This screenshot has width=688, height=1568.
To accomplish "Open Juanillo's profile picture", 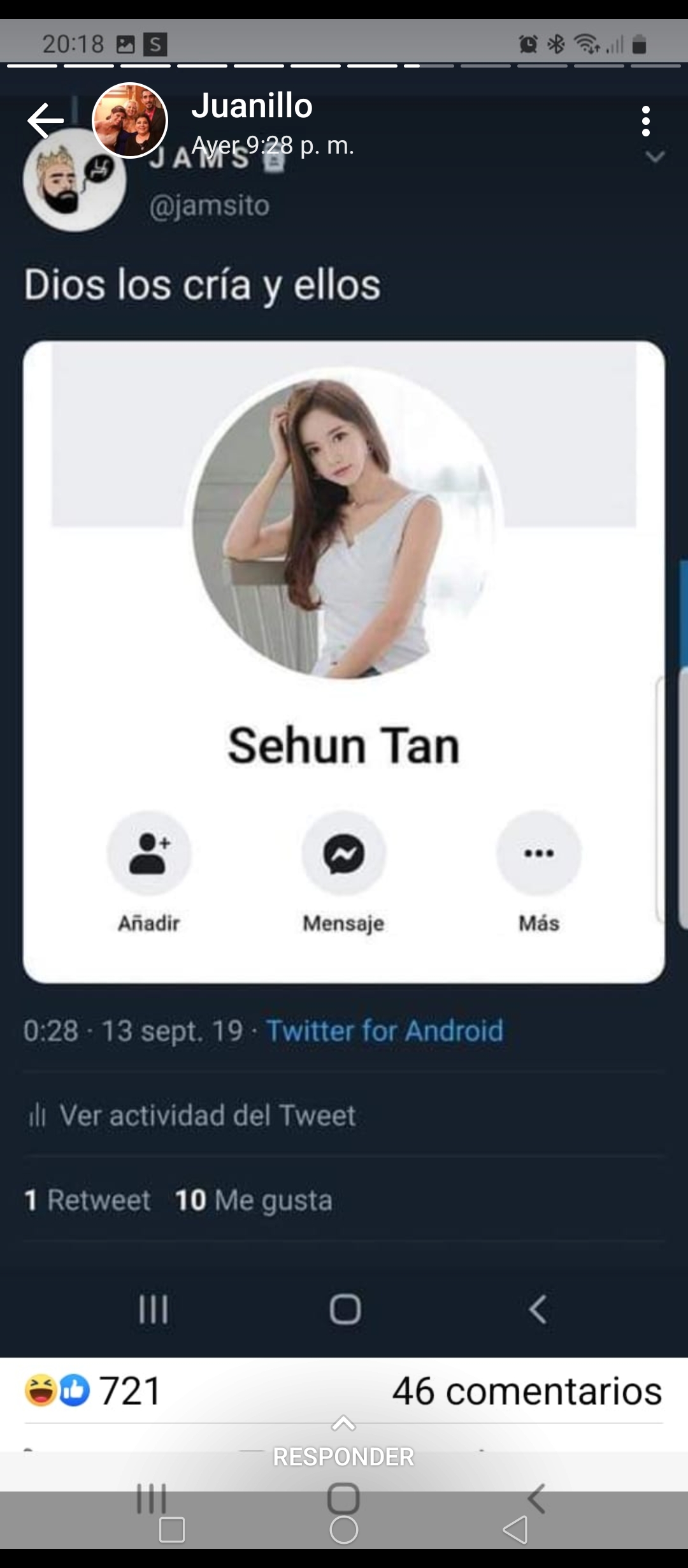I will tap(130, 120).
